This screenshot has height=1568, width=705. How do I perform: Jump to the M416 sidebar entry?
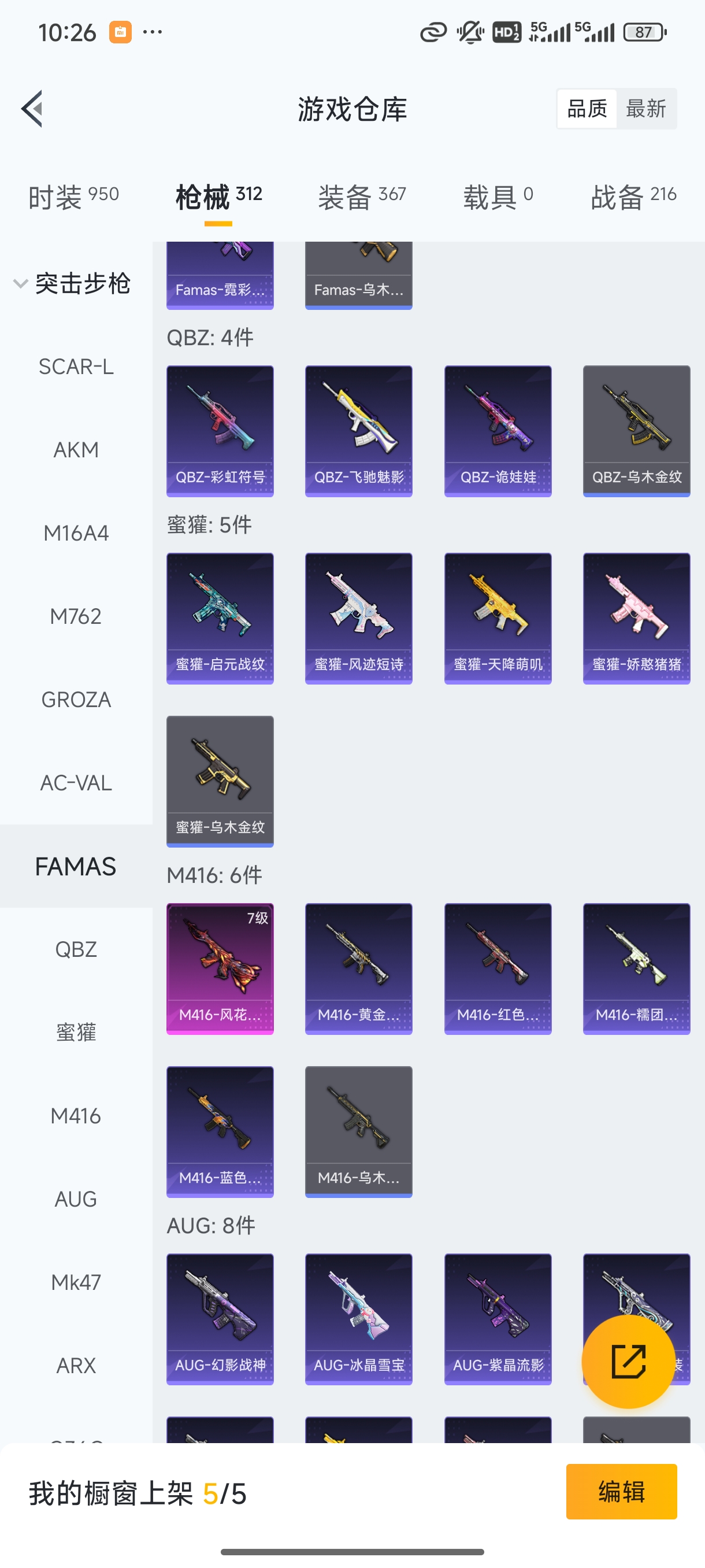point(76,1116)
